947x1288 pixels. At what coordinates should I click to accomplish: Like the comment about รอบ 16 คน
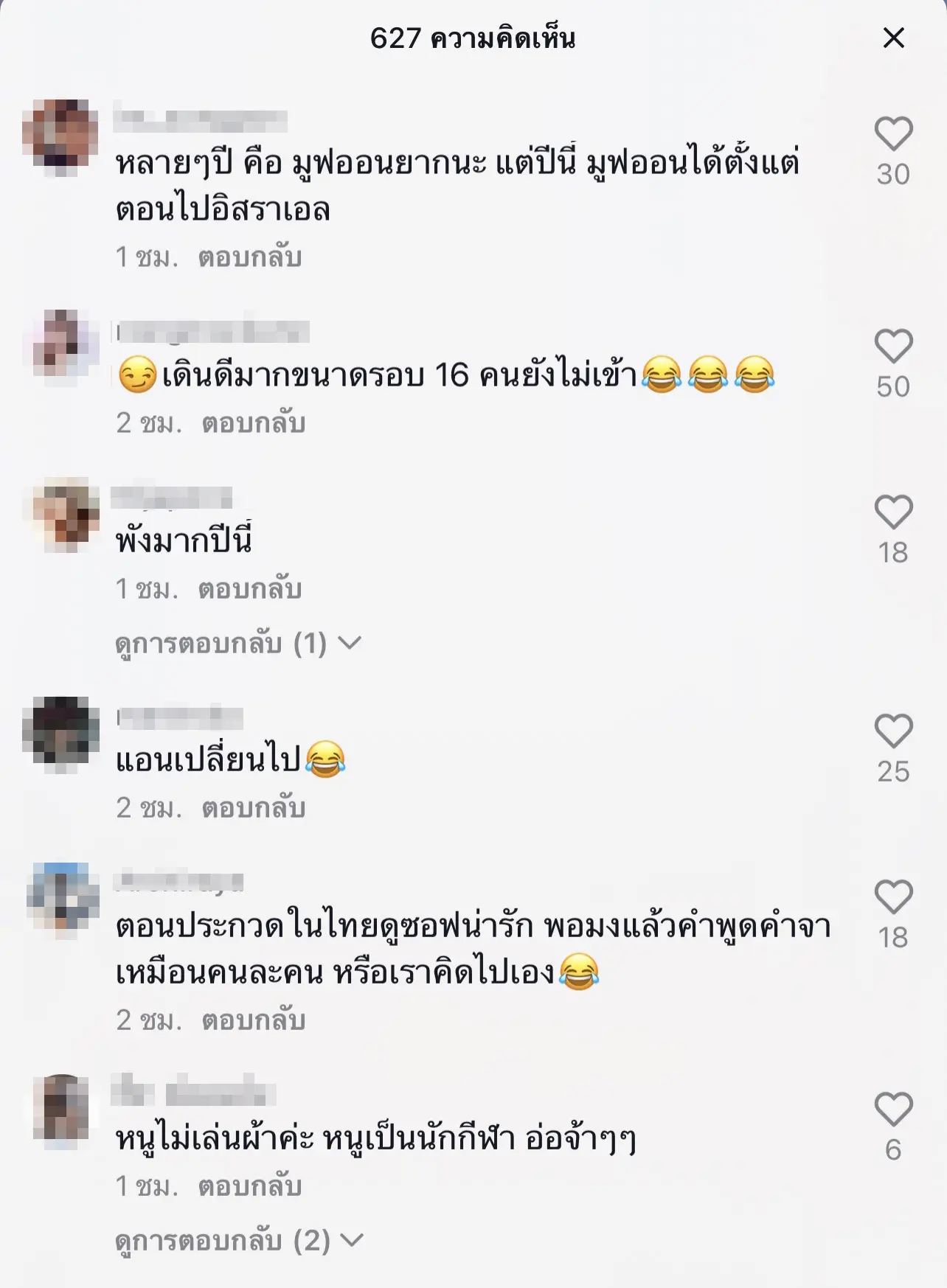tap(893, 347)
